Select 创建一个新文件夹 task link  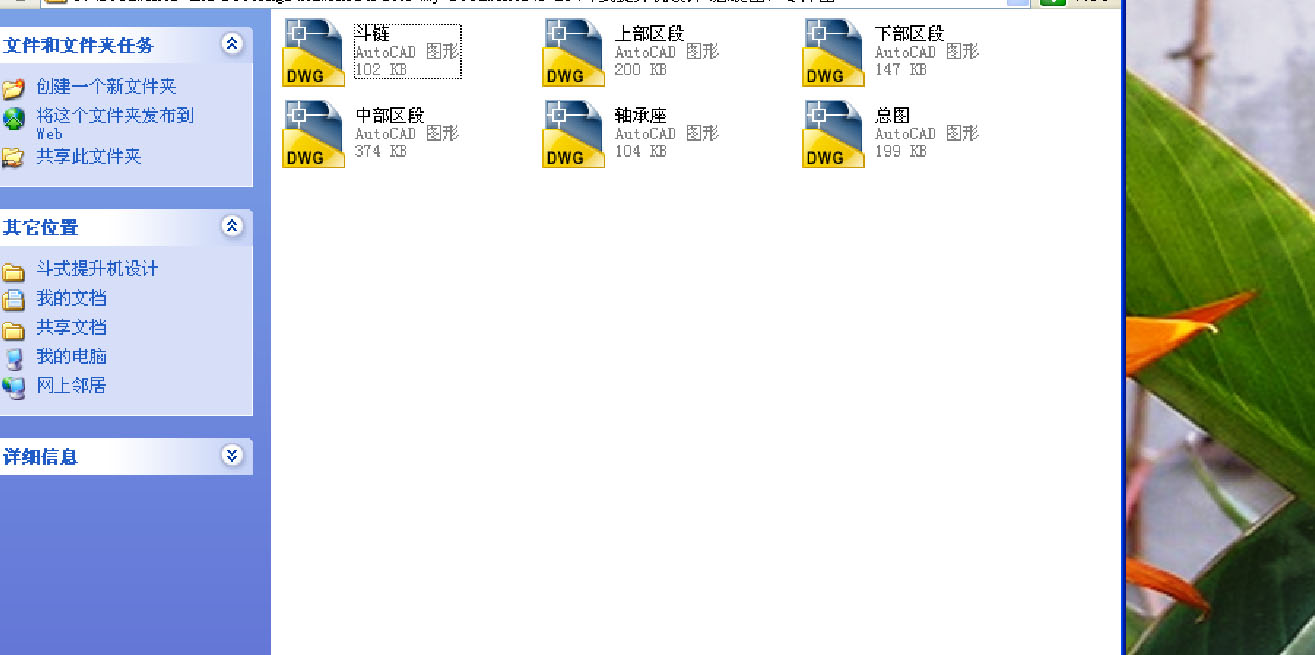[x=106, y=87]
